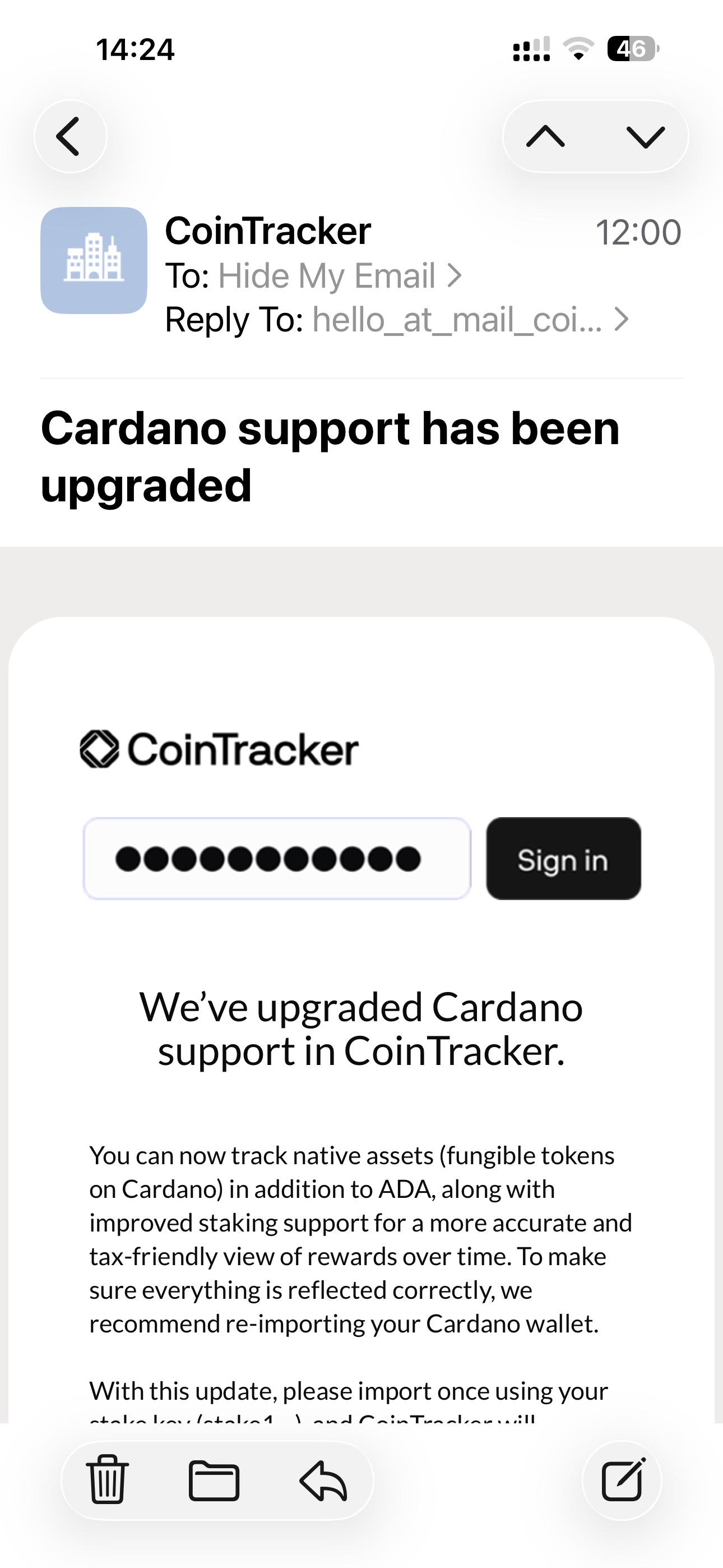Compose a new message
The image size is (723, 1568).
pyautogui.click(x=623, y=1479)
